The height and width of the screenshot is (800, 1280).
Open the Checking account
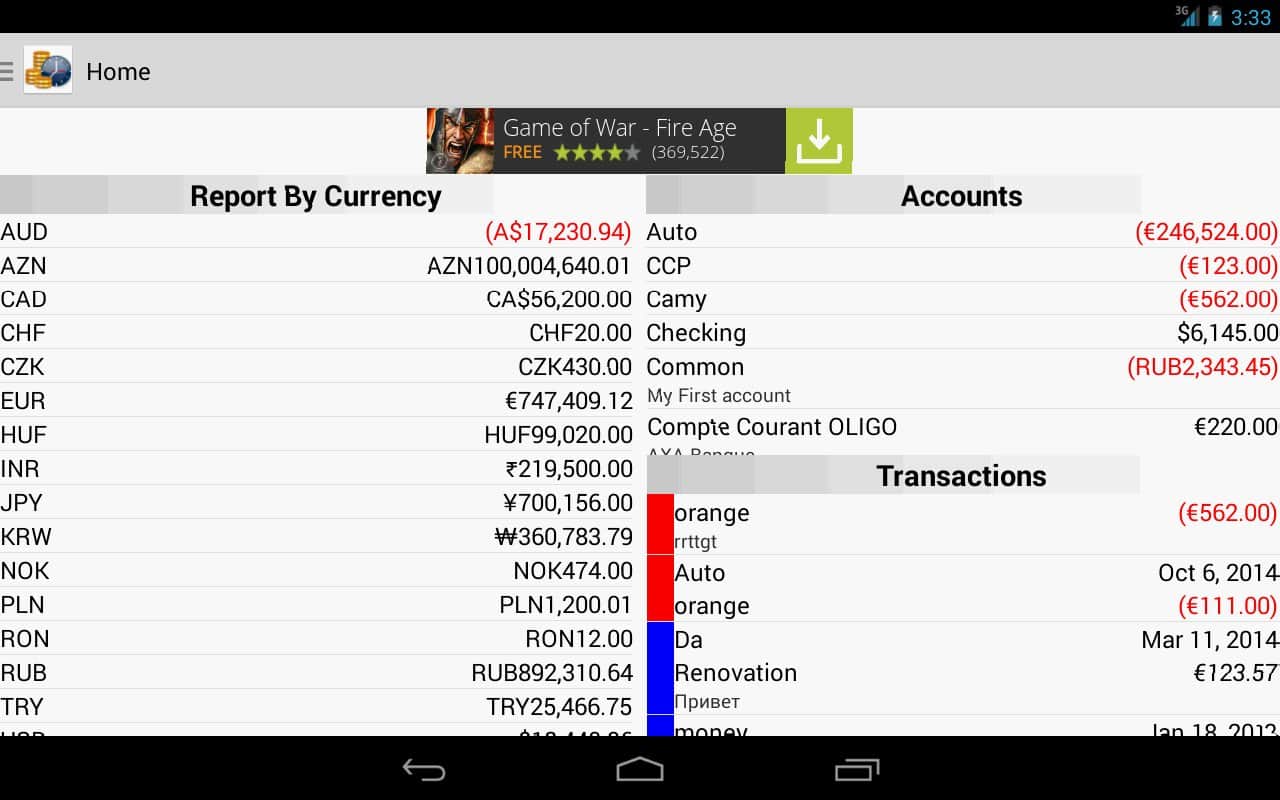coord(960,333)
